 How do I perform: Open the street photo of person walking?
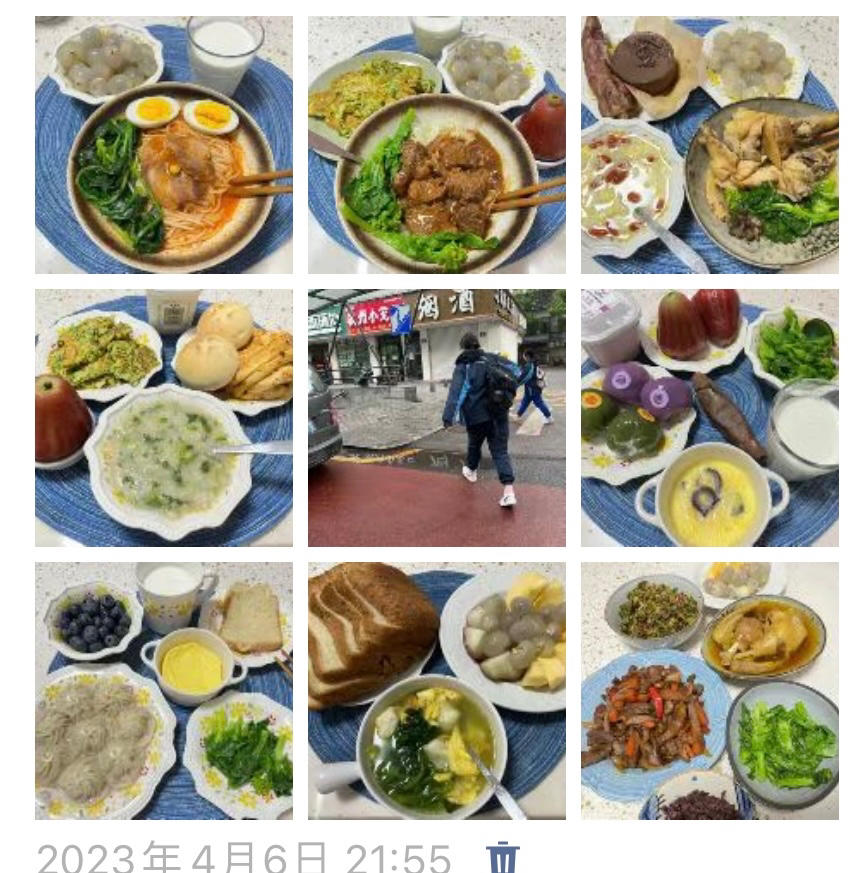pos(436,418)
